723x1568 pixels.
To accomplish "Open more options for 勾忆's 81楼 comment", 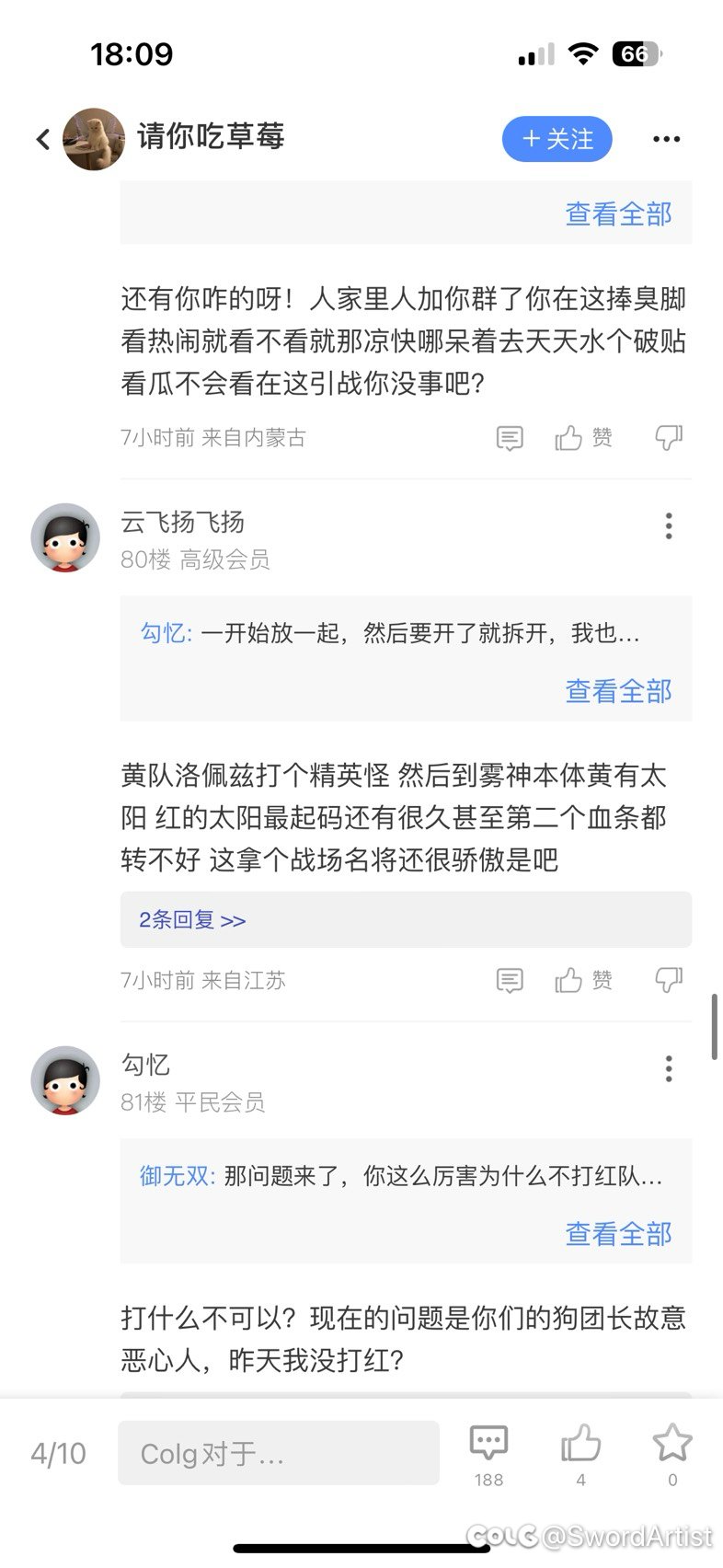I will (x=669, y=1068).
